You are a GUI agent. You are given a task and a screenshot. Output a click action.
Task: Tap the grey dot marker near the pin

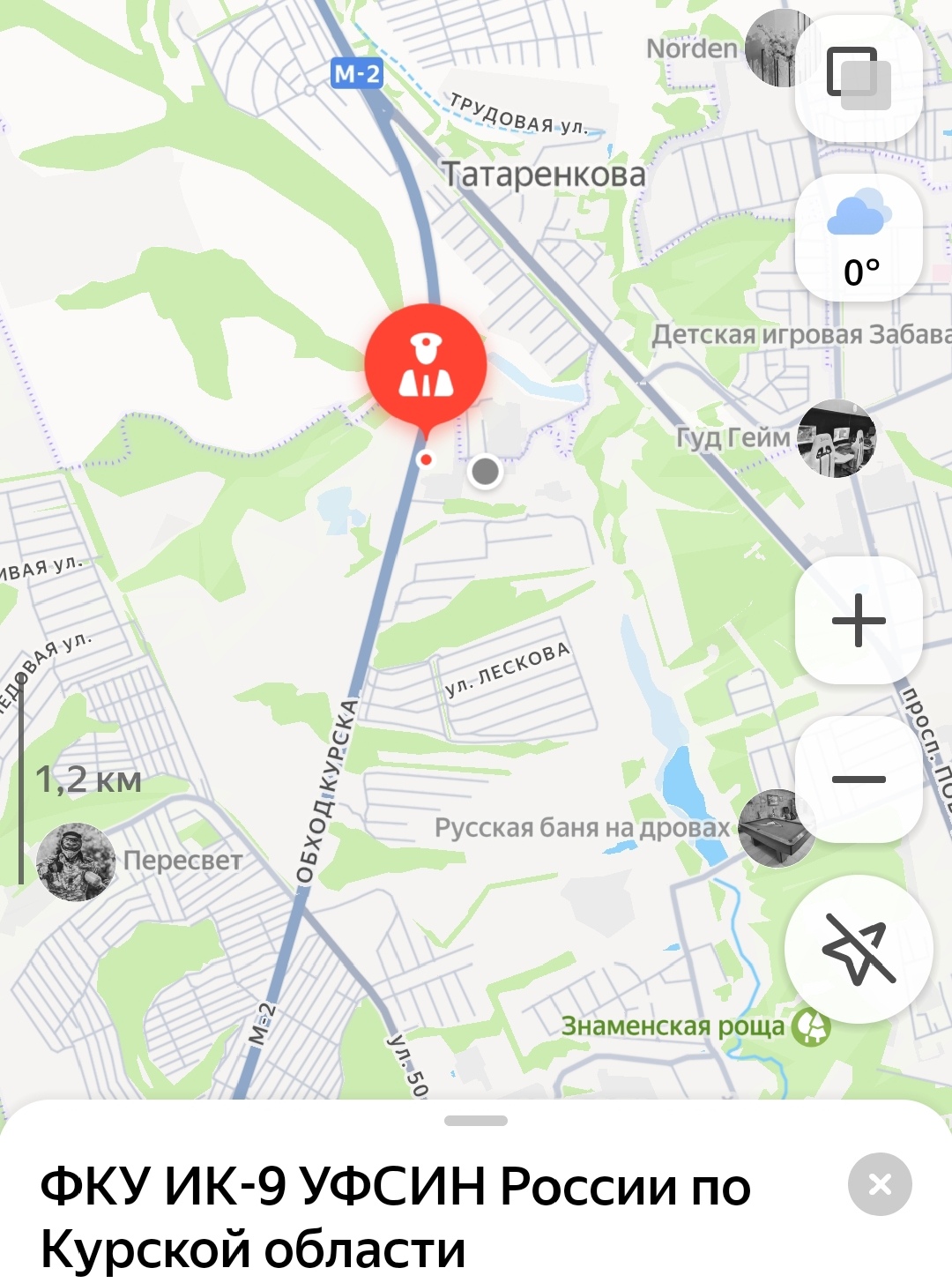(x=485, y=472)
